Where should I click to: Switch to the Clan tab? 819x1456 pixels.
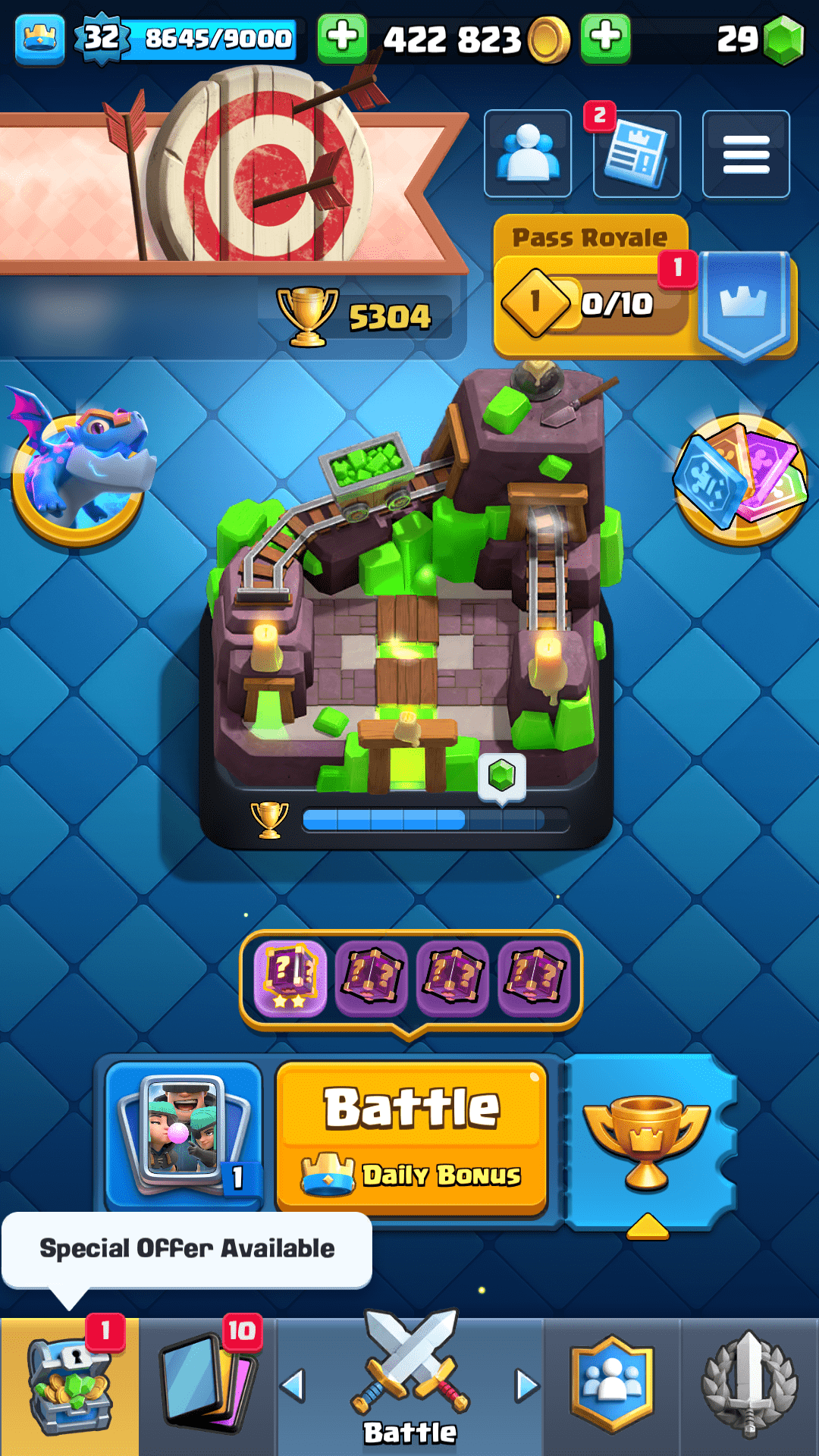tap(611, 1388)
